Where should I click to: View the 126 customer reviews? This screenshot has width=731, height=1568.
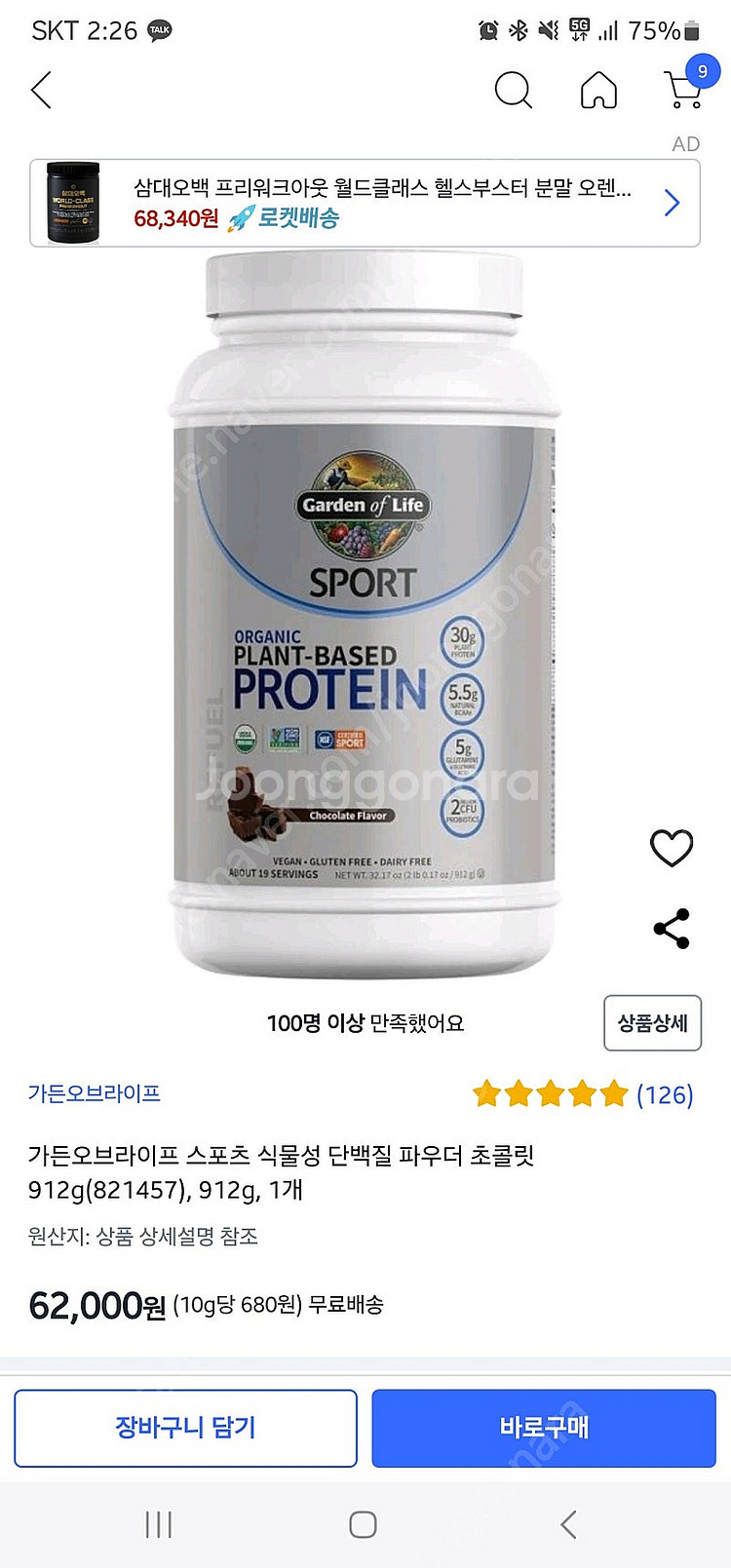(669, 1093)
